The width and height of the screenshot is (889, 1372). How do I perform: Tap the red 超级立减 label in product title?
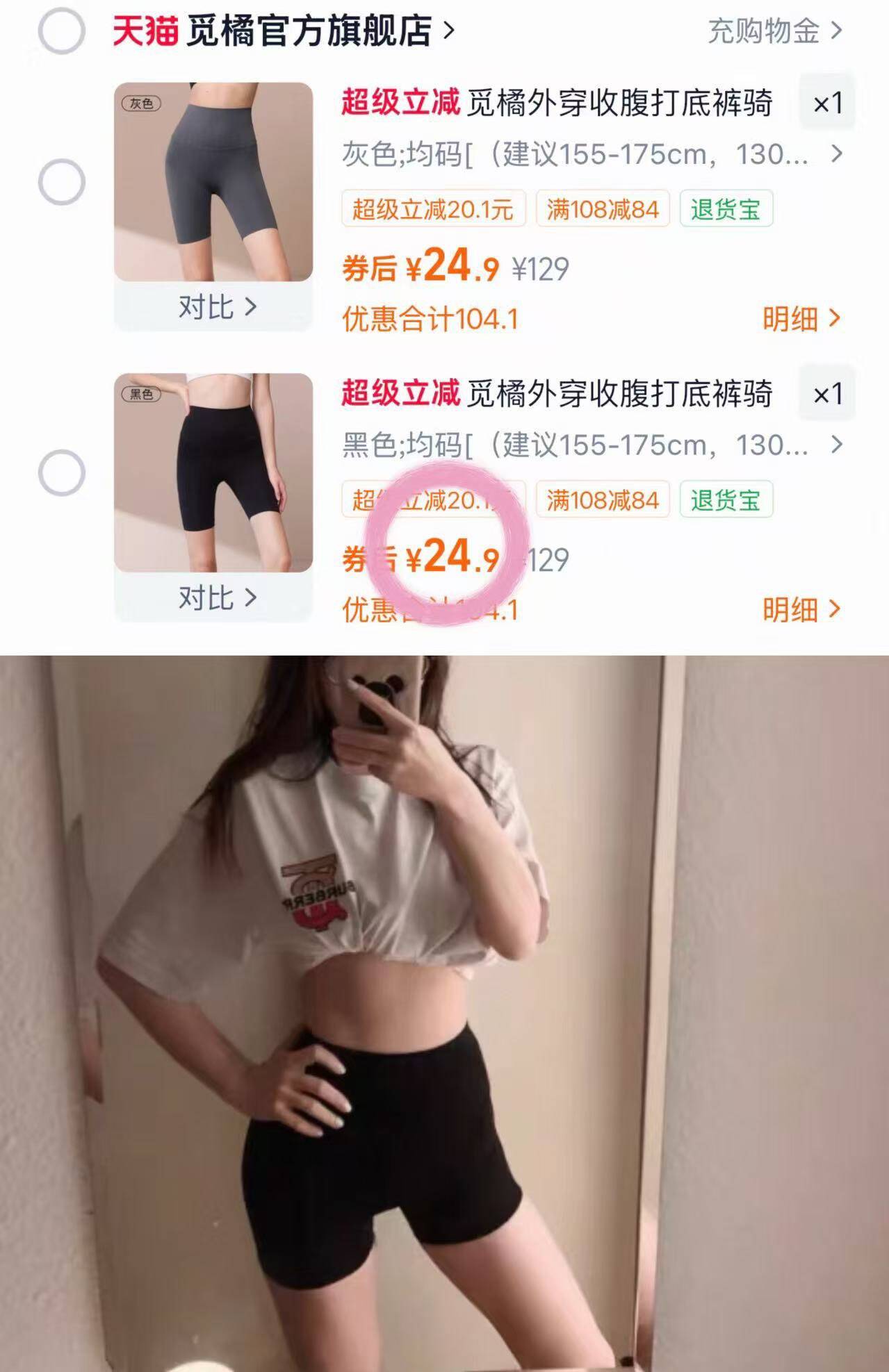click(401, 103)
